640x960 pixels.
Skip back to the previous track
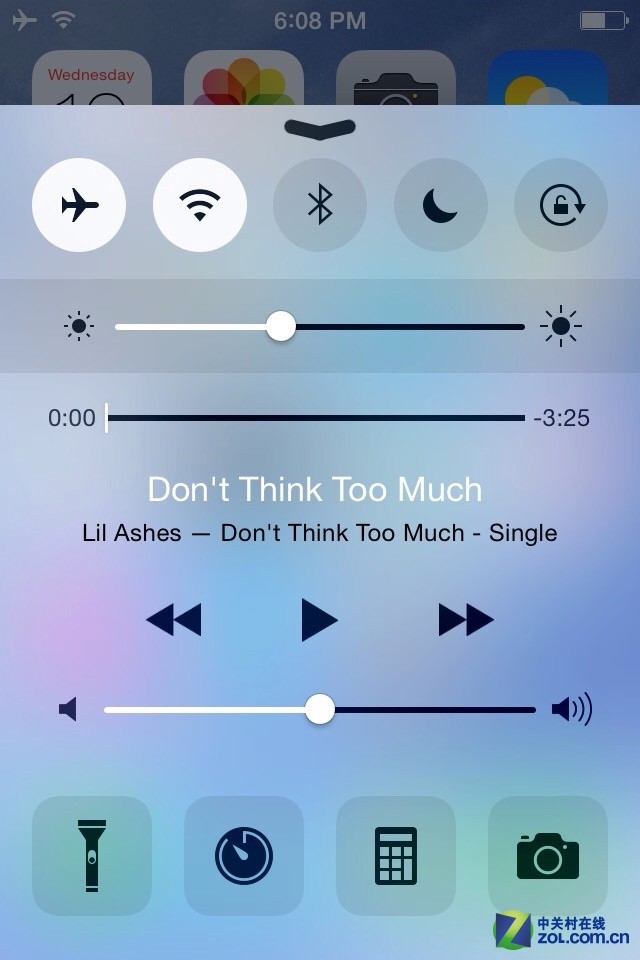point(174,620)
